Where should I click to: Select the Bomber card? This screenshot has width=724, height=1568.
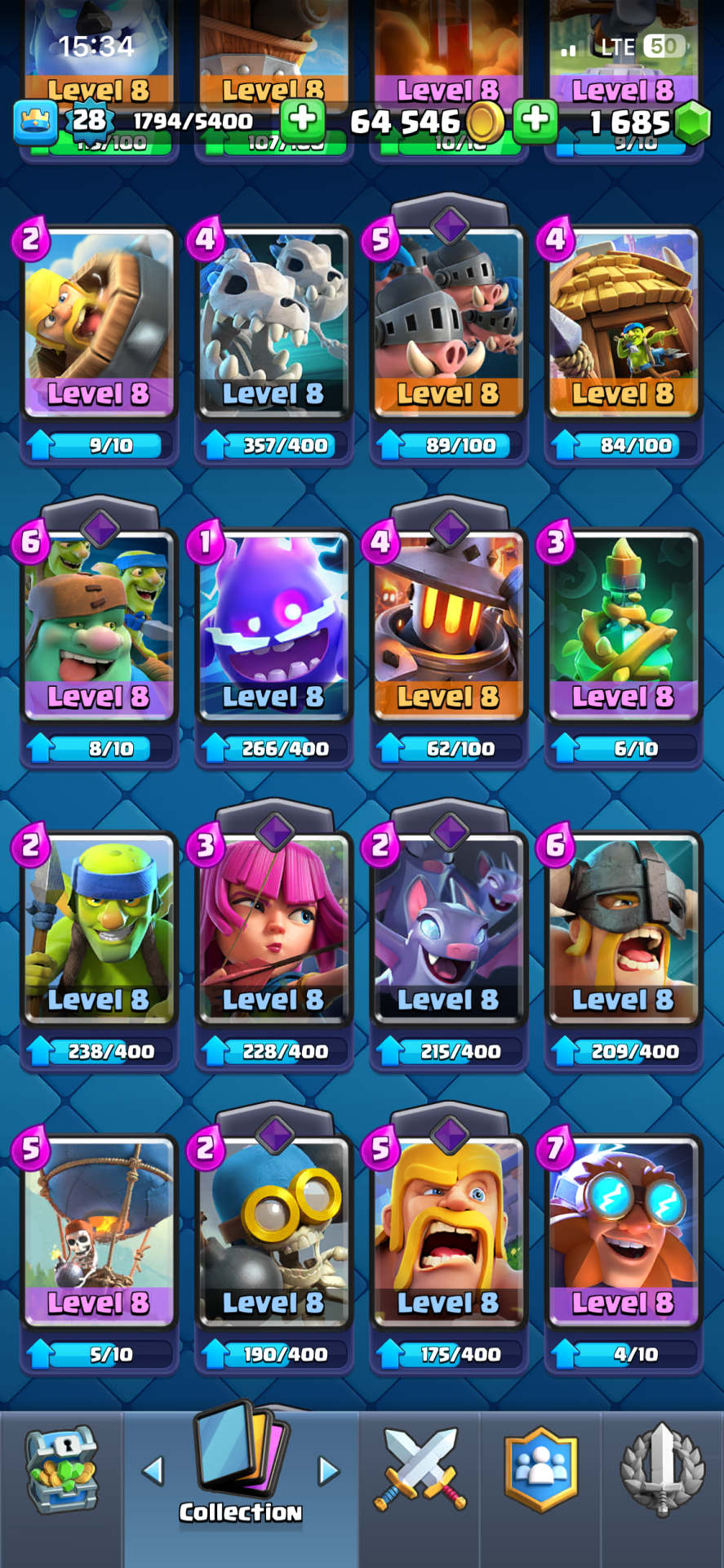[x=273, y=1232]
